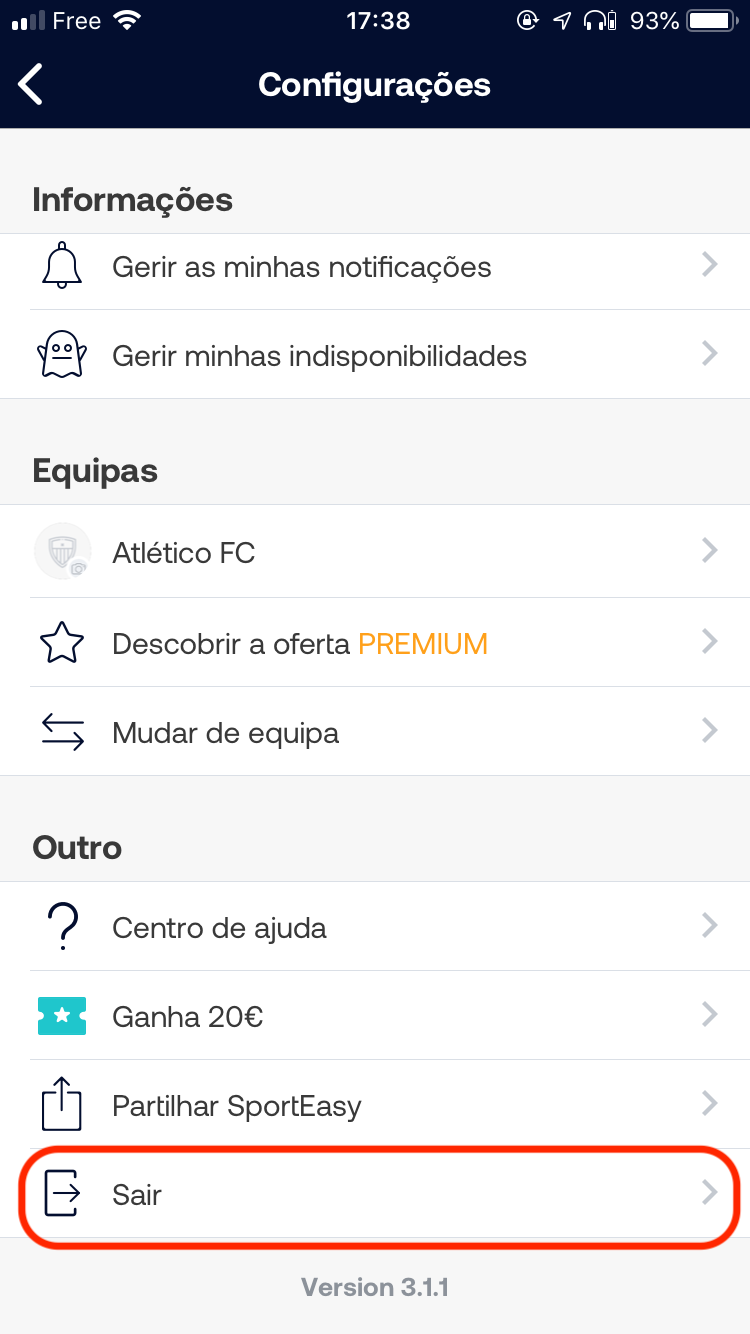Screen dimensions: 750x1334
Task: Open Centro de ajuda
Action: (375, 927)
